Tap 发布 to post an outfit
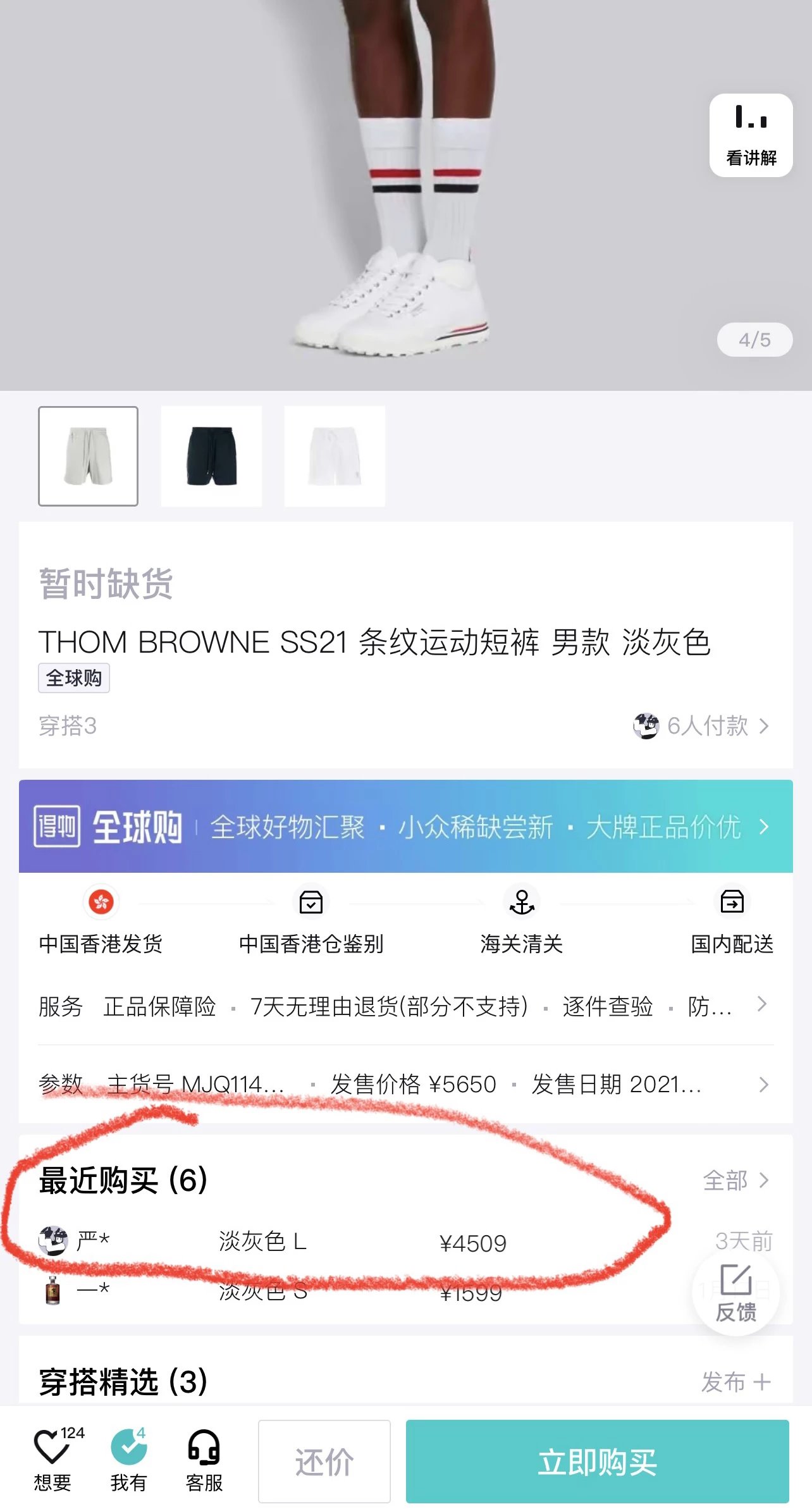 735,1382
